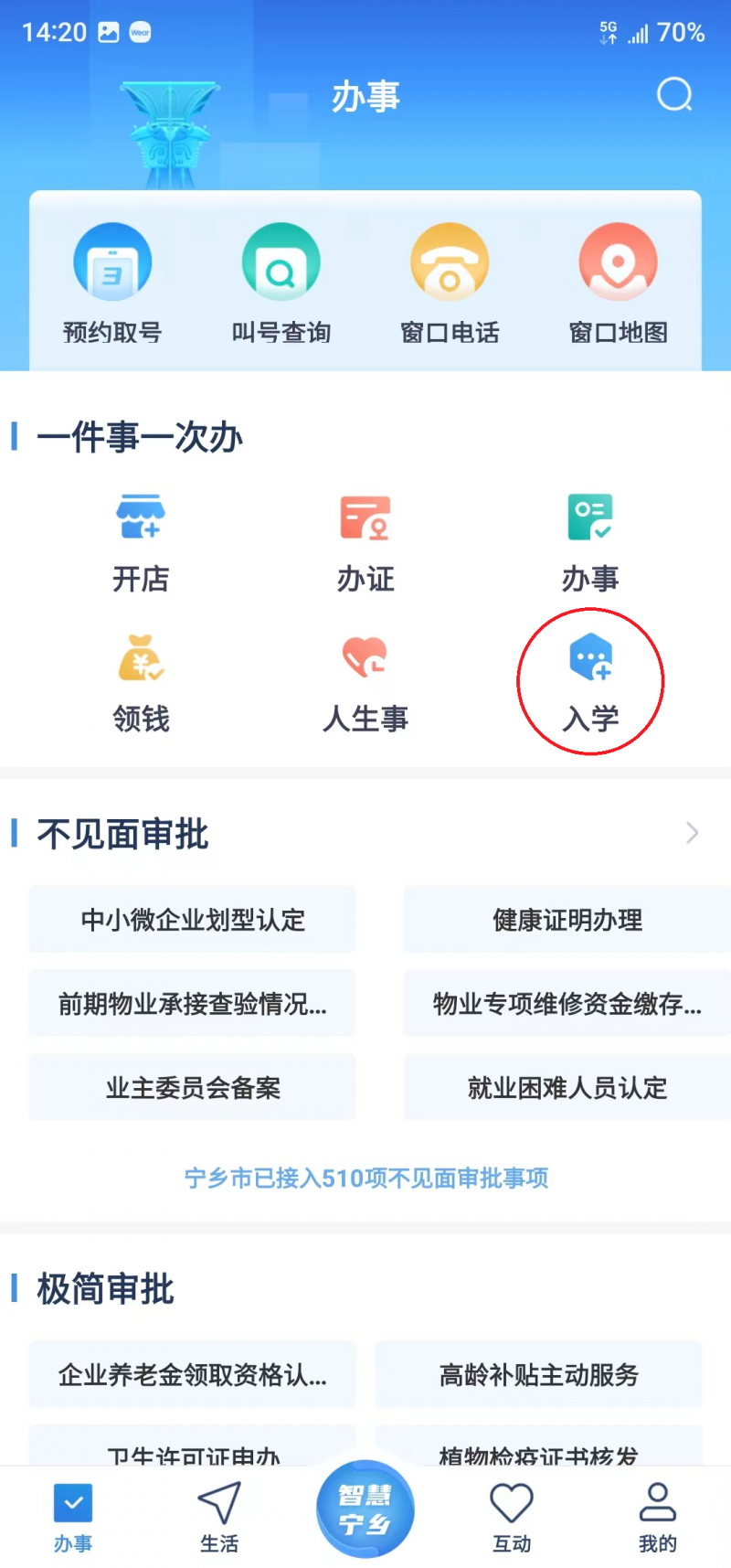731x1568 pixels.
Task: Open 业主委员会备案
Action: [x=193, y=1088]
